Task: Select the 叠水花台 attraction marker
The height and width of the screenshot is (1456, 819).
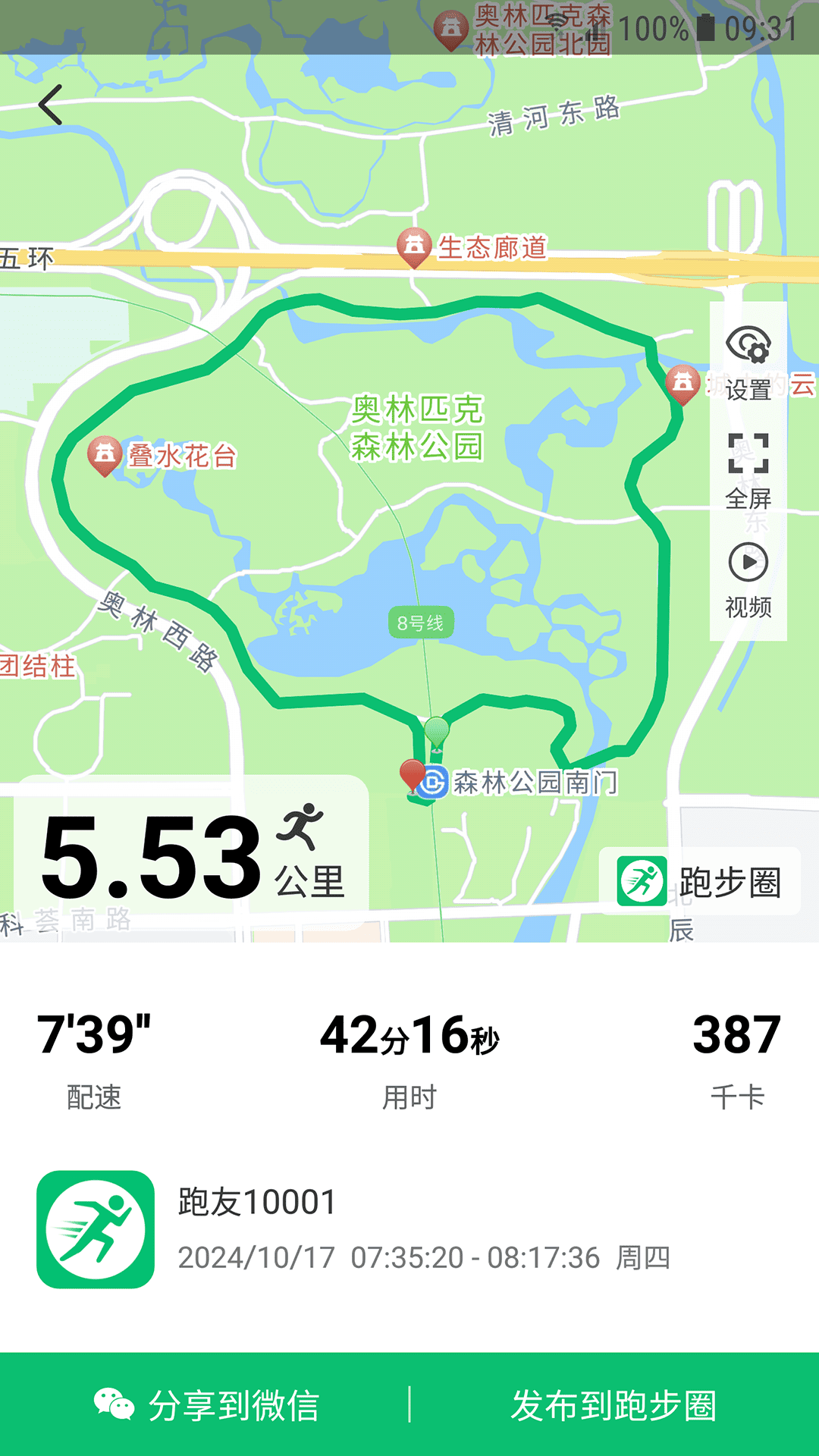Action: 102,455
